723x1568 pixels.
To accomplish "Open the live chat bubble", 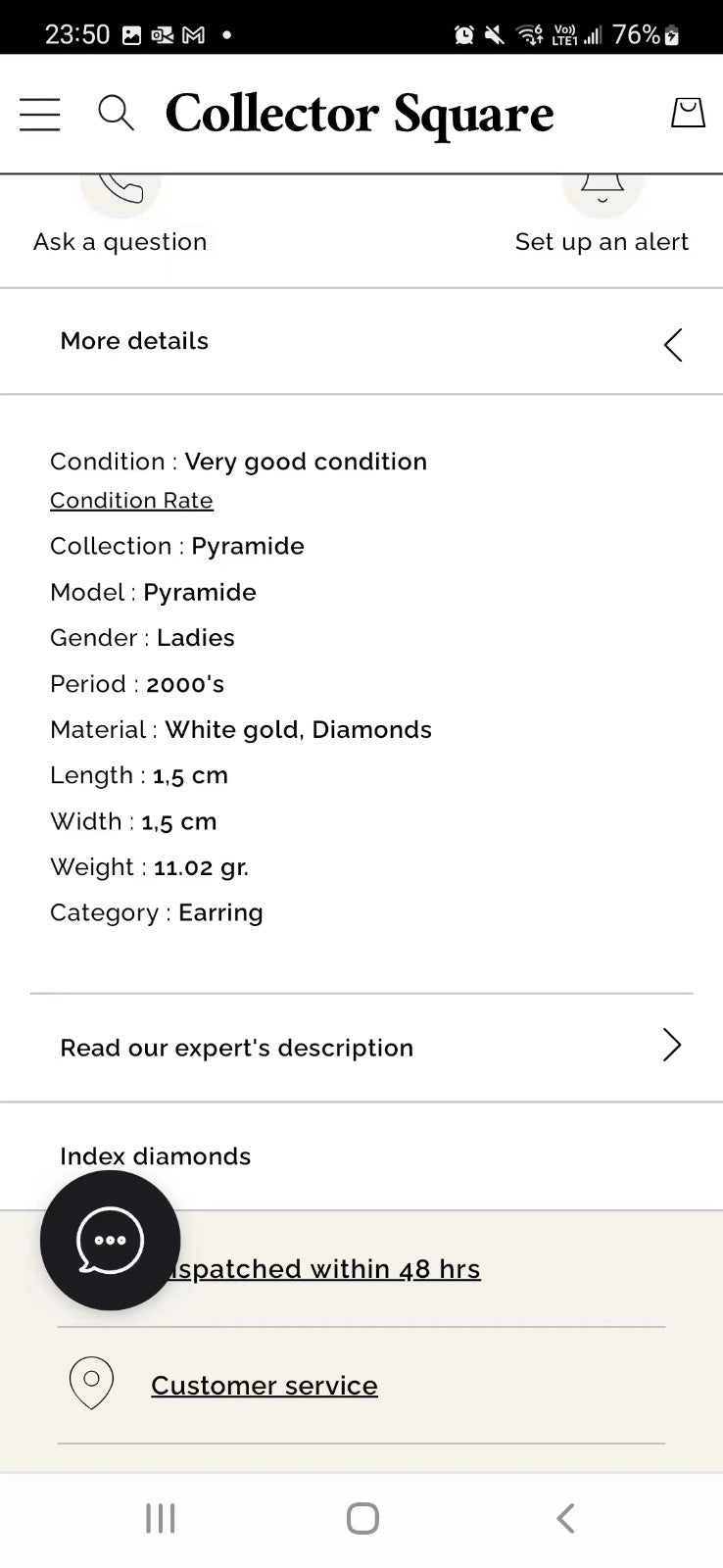I will (110, 1241).
